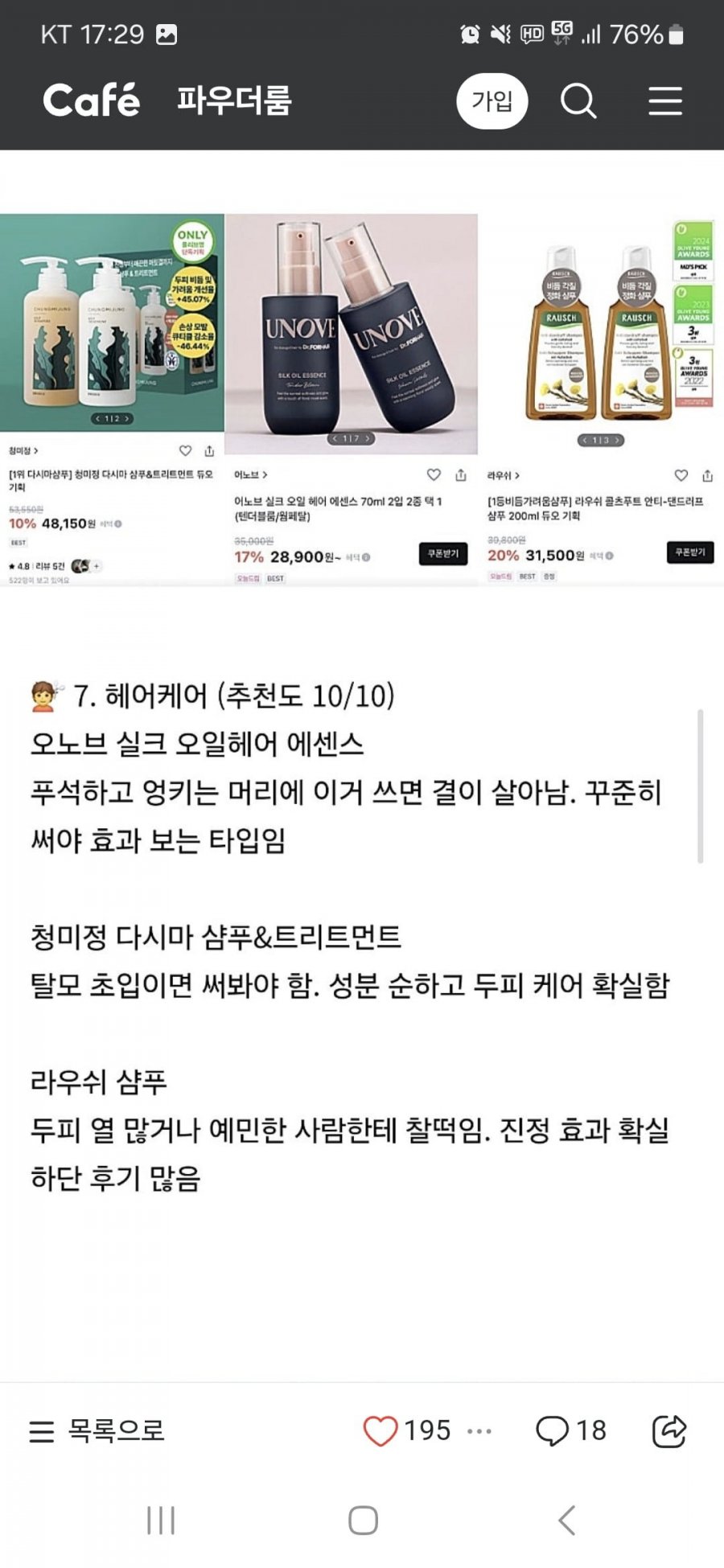Open the hamburger menu
724x1568 pixels.
point(665,101)
